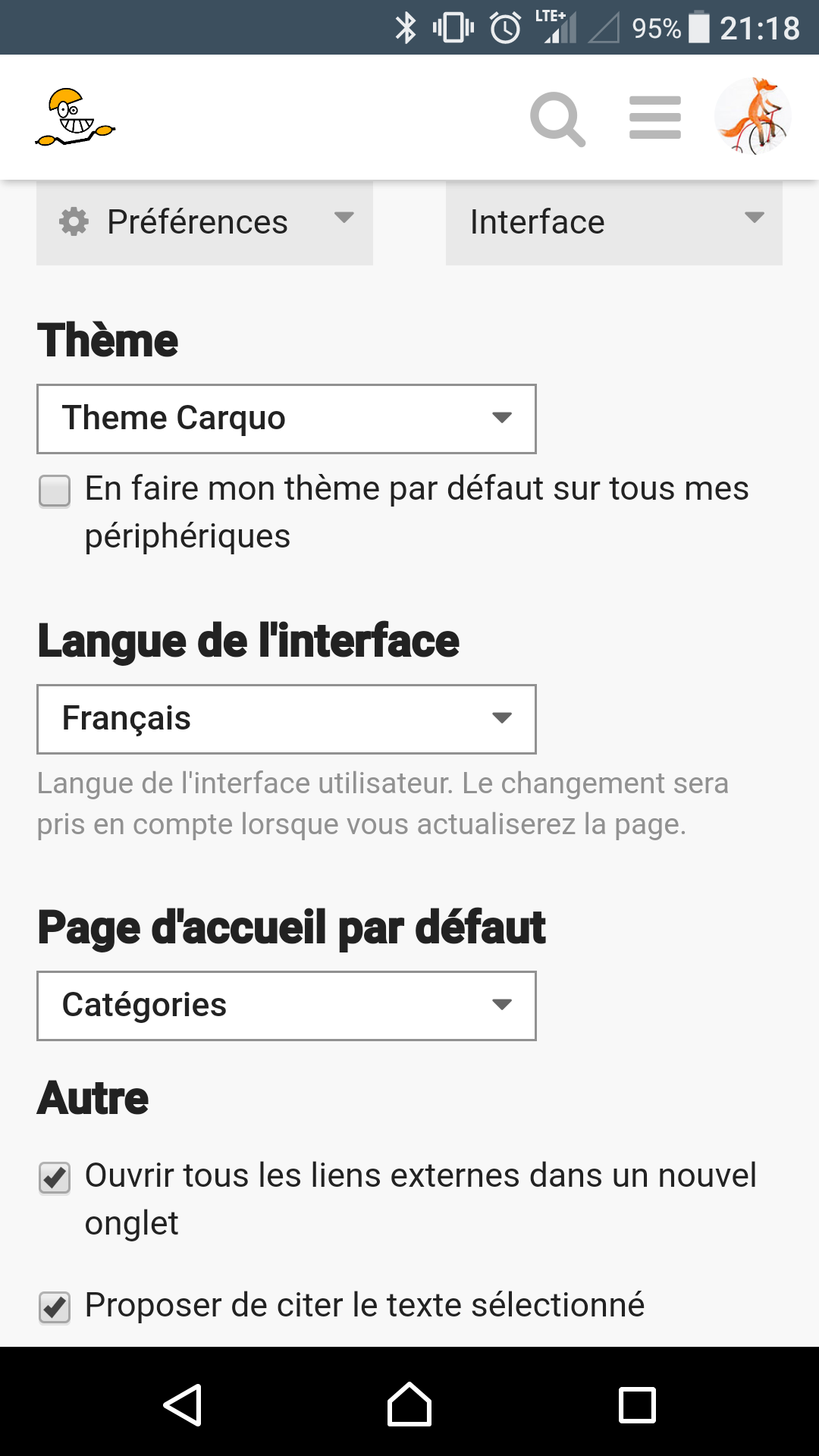Open the Français language dropdown
Image resolution: width=819 pixels, height=1456 pixels.
[287, 719]
